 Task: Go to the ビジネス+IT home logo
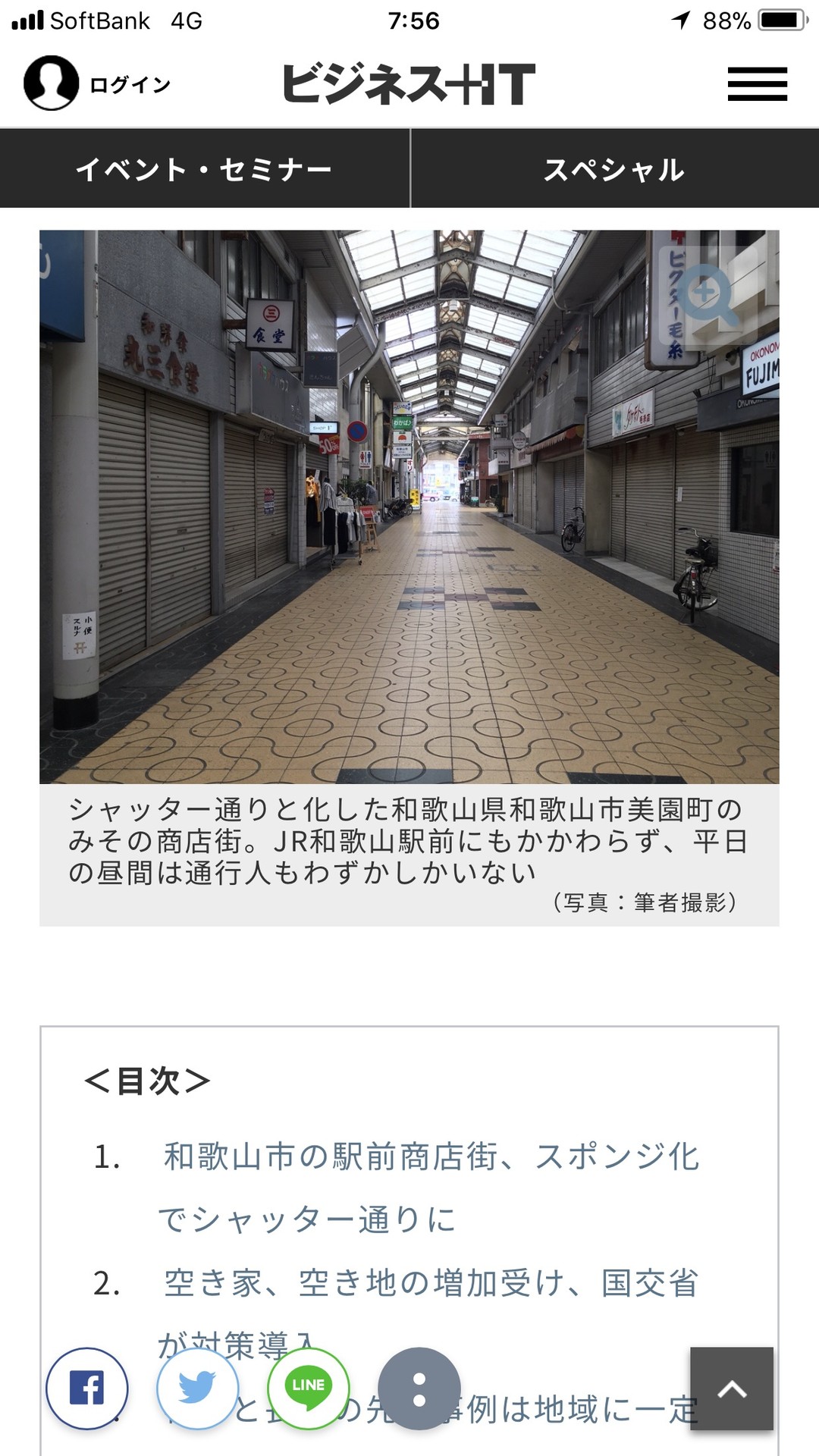pyautogui.click(x=409, y=83)
